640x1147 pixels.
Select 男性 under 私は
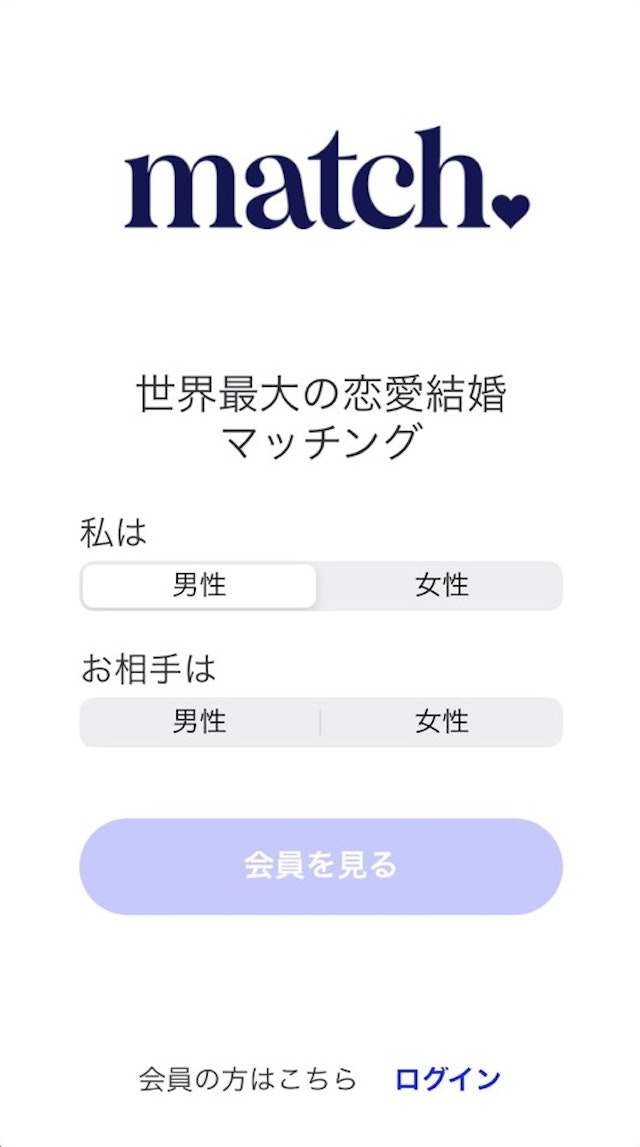(x=199, y=586)
